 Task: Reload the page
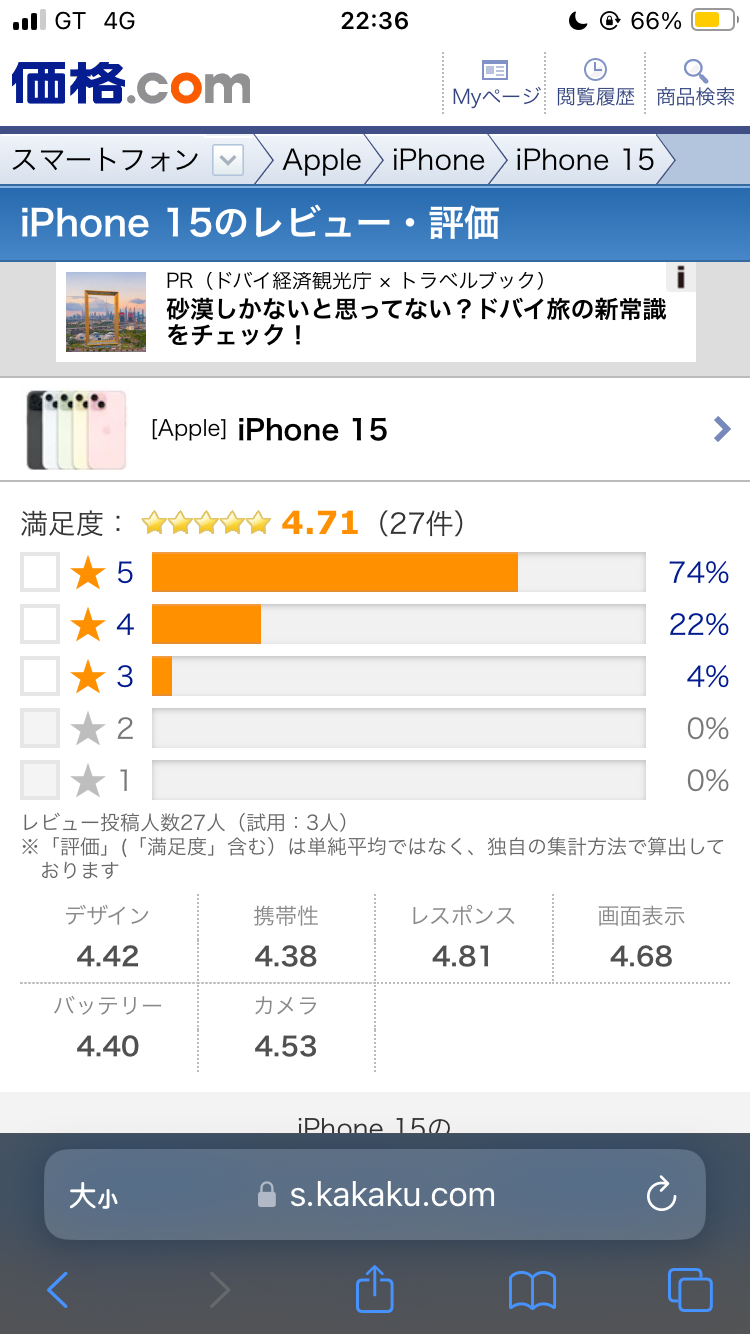point(661,1195)
